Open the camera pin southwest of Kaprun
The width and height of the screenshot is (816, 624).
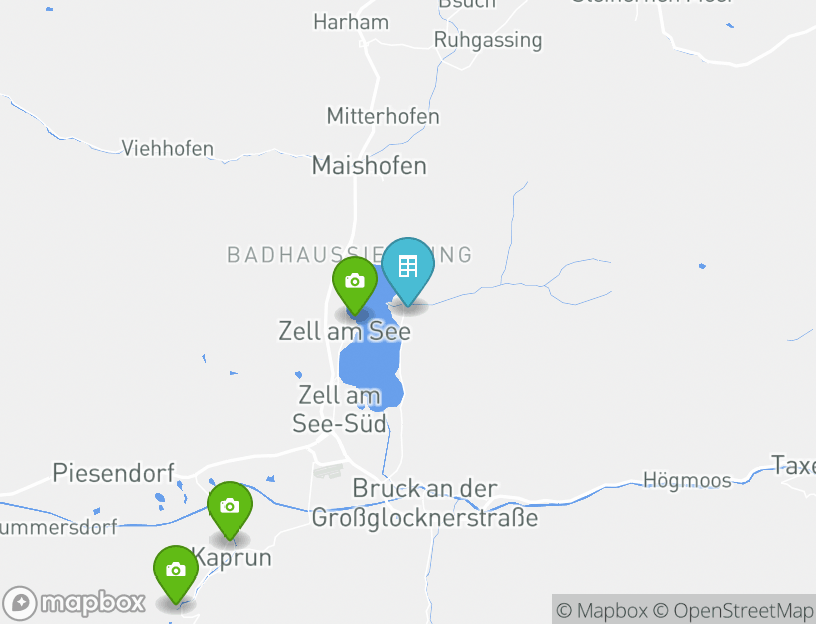pos(176,571)
